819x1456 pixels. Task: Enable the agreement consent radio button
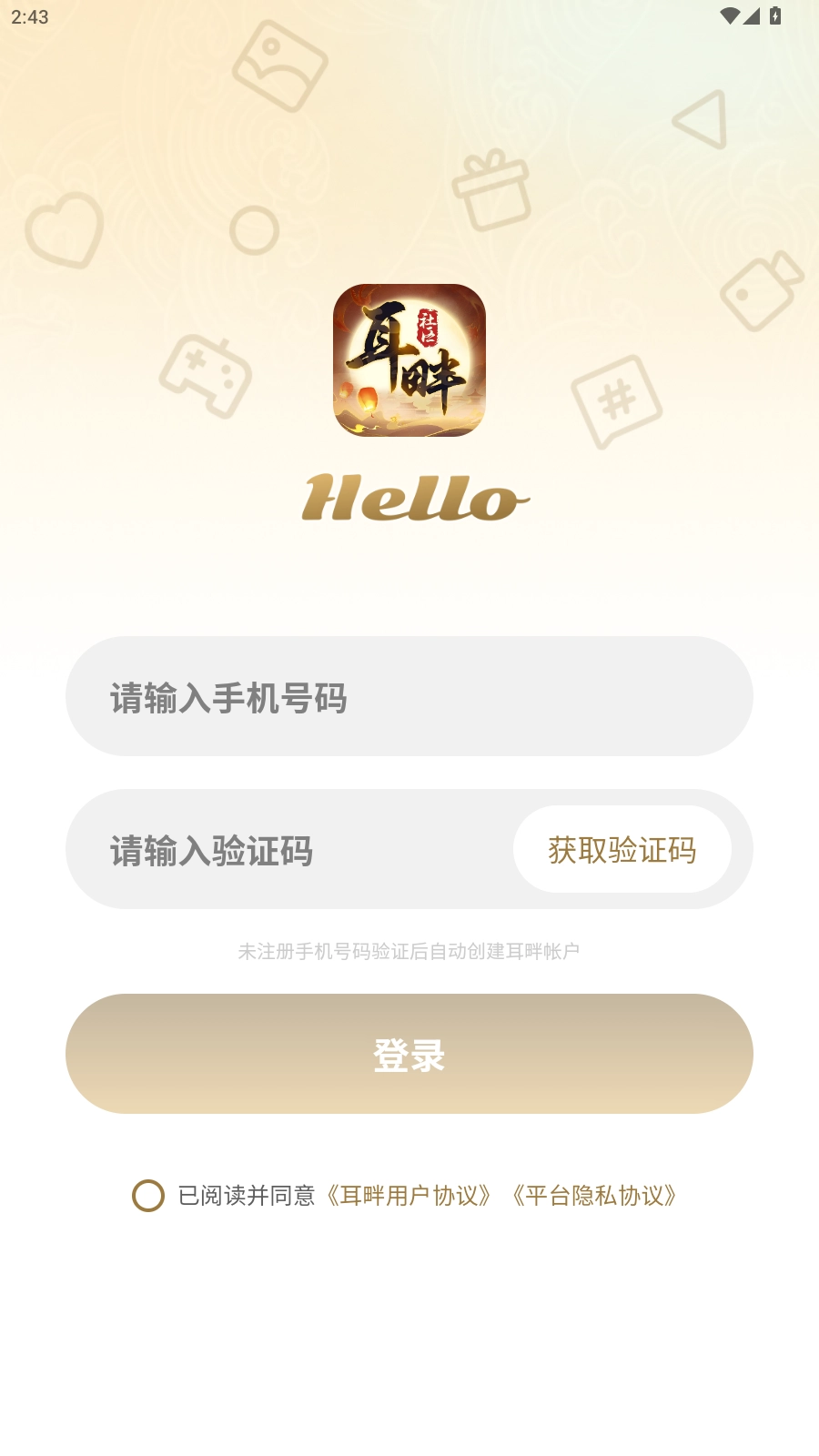147,1197
